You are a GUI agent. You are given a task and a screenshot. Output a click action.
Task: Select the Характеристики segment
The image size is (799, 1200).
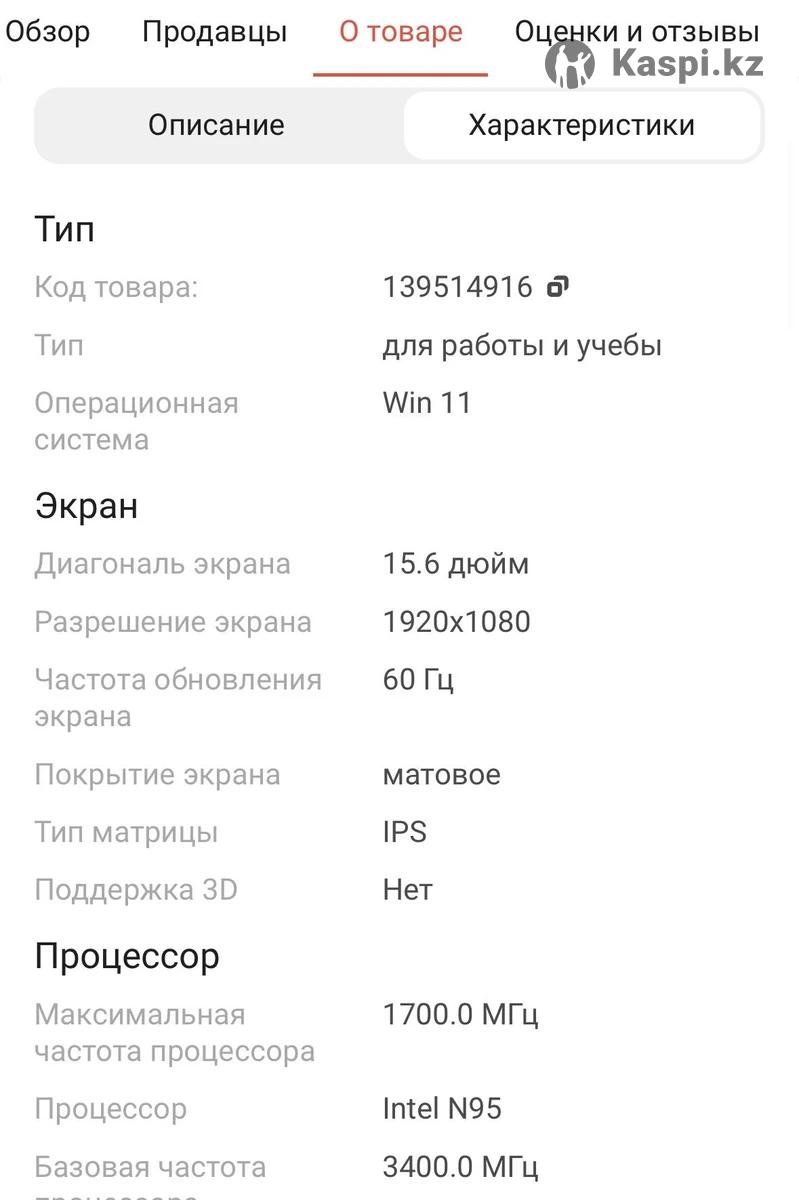(x=581, y=125)
